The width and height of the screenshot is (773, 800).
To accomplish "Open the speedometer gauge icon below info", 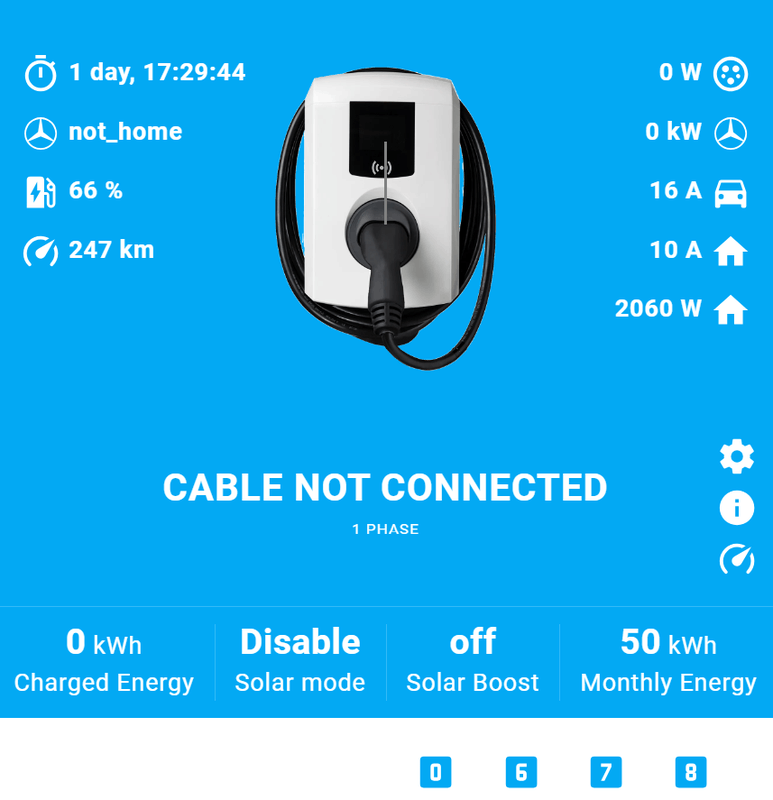I will [x=737, y=559].
